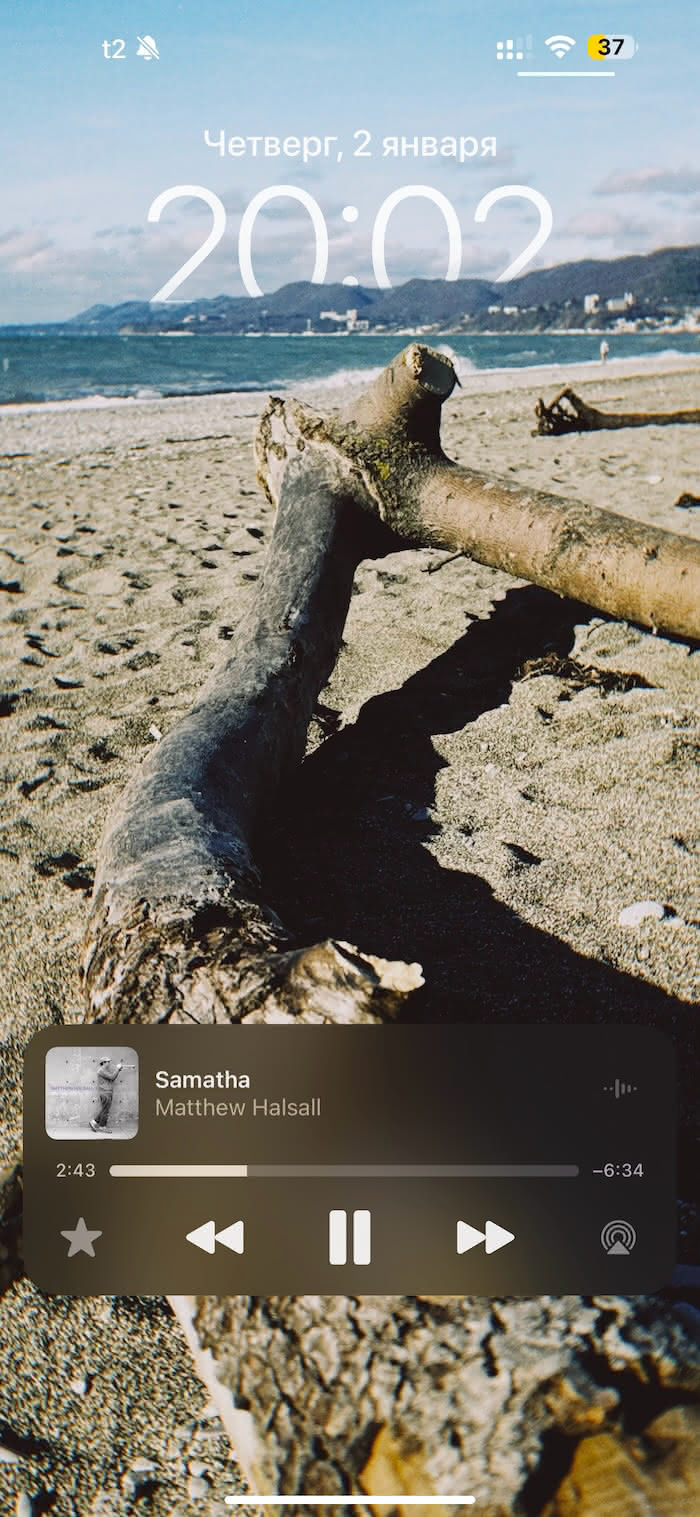Viewport: 700px width, 1517px height.
Task: Go back to the previous track
Action: pyautogui.click(x=215, y=1237)
